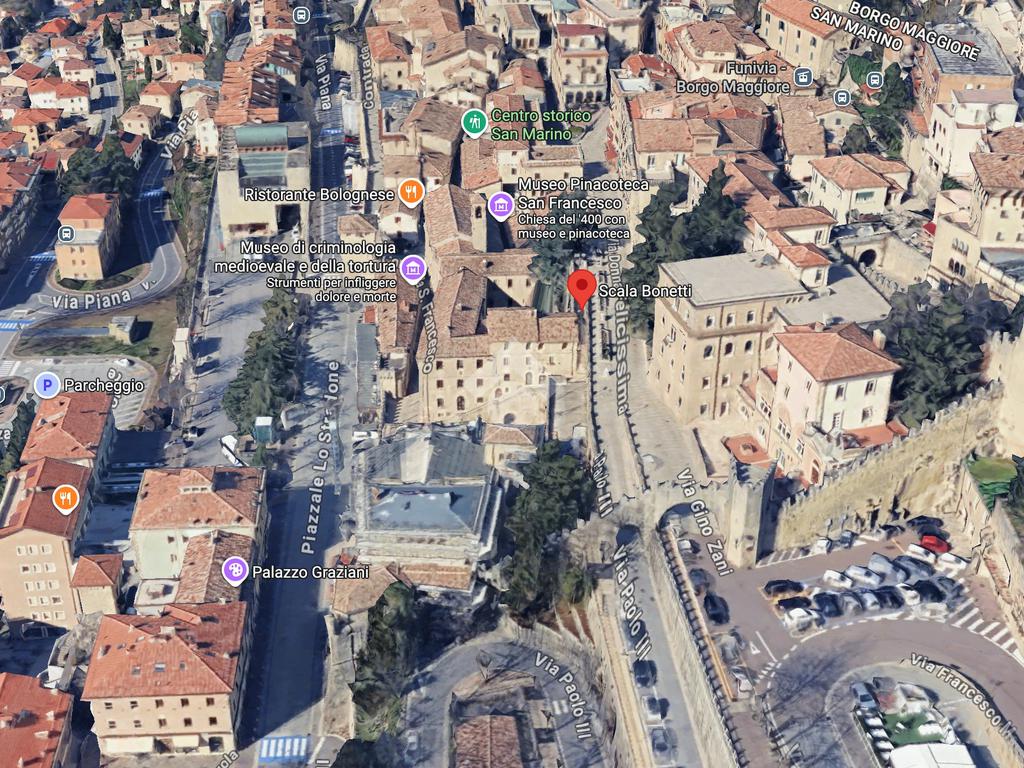Open the Centro storico San Marino marker
Screen dimensions: 1024x768
pyautogui.click(x=474, y=123)
